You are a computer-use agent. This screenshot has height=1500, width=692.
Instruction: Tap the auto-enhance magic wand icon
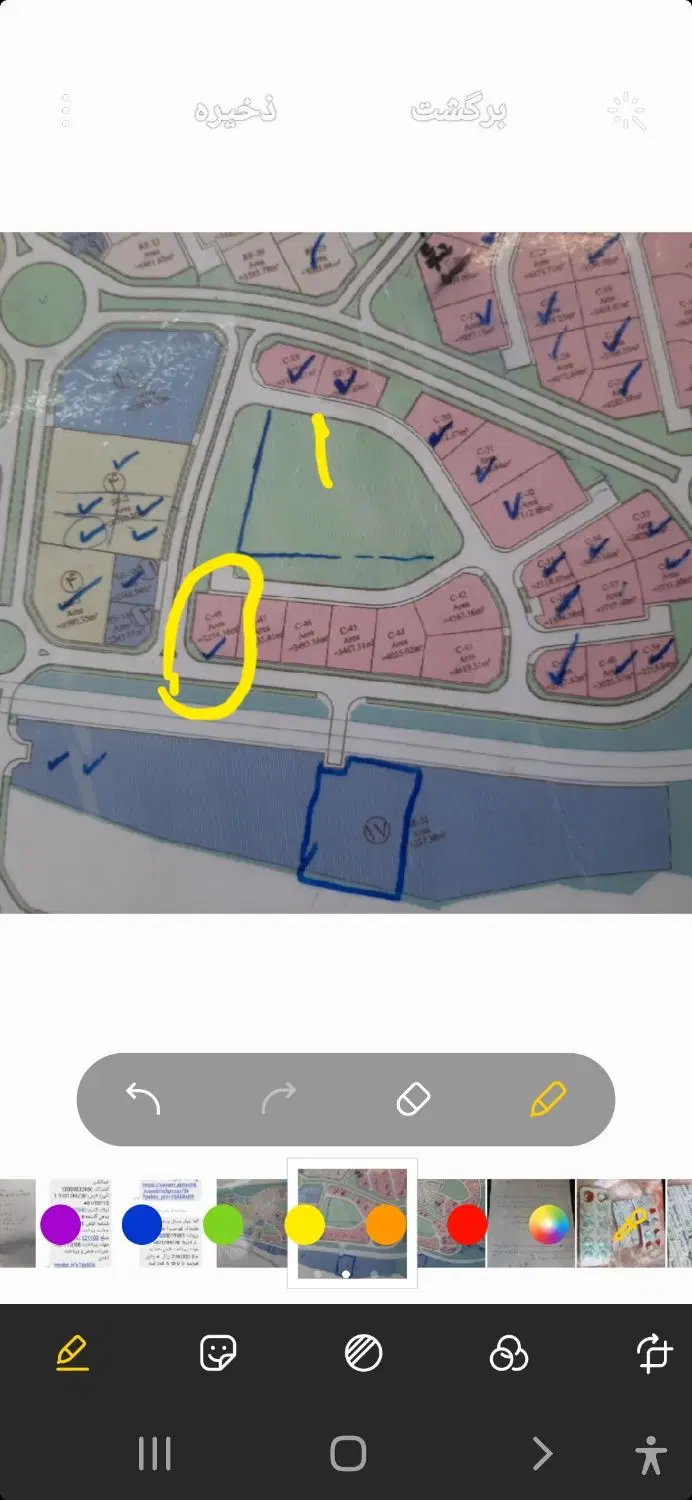point(627,113)
